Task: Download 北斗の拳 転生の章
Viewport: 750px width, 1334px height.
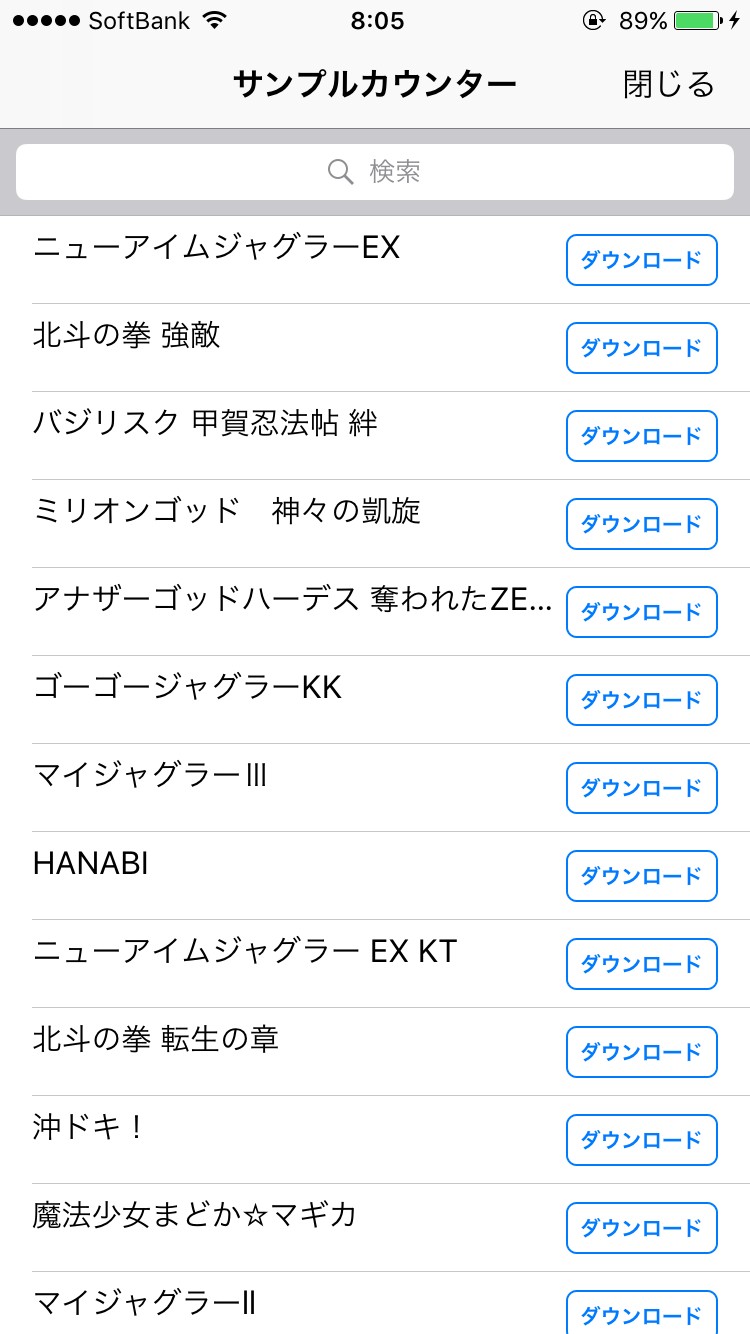Action: coord(641,1052)
